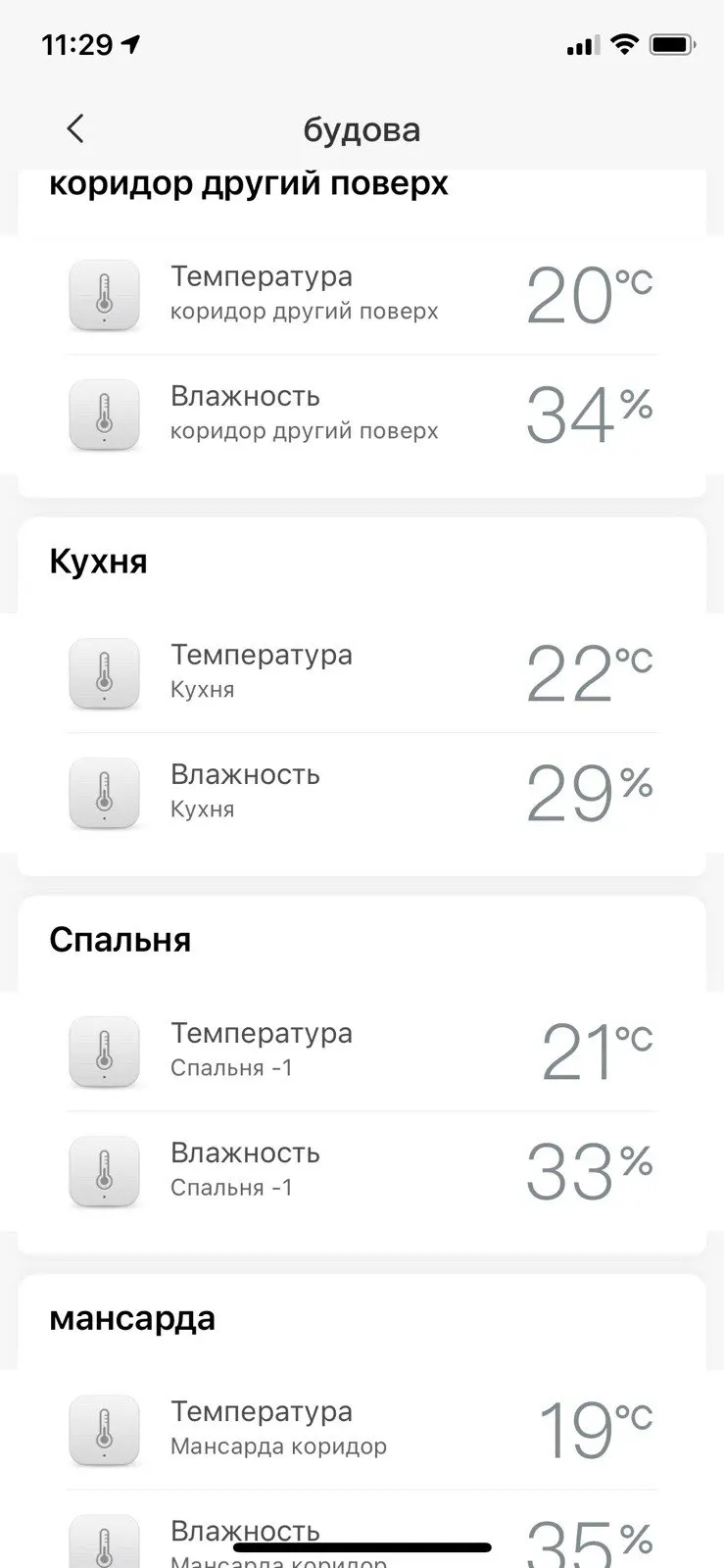Go back from the будова screen
Image resolution: width=724 pixels, height=1568 pixels.
pyautogui.click(x=75, y=128)
